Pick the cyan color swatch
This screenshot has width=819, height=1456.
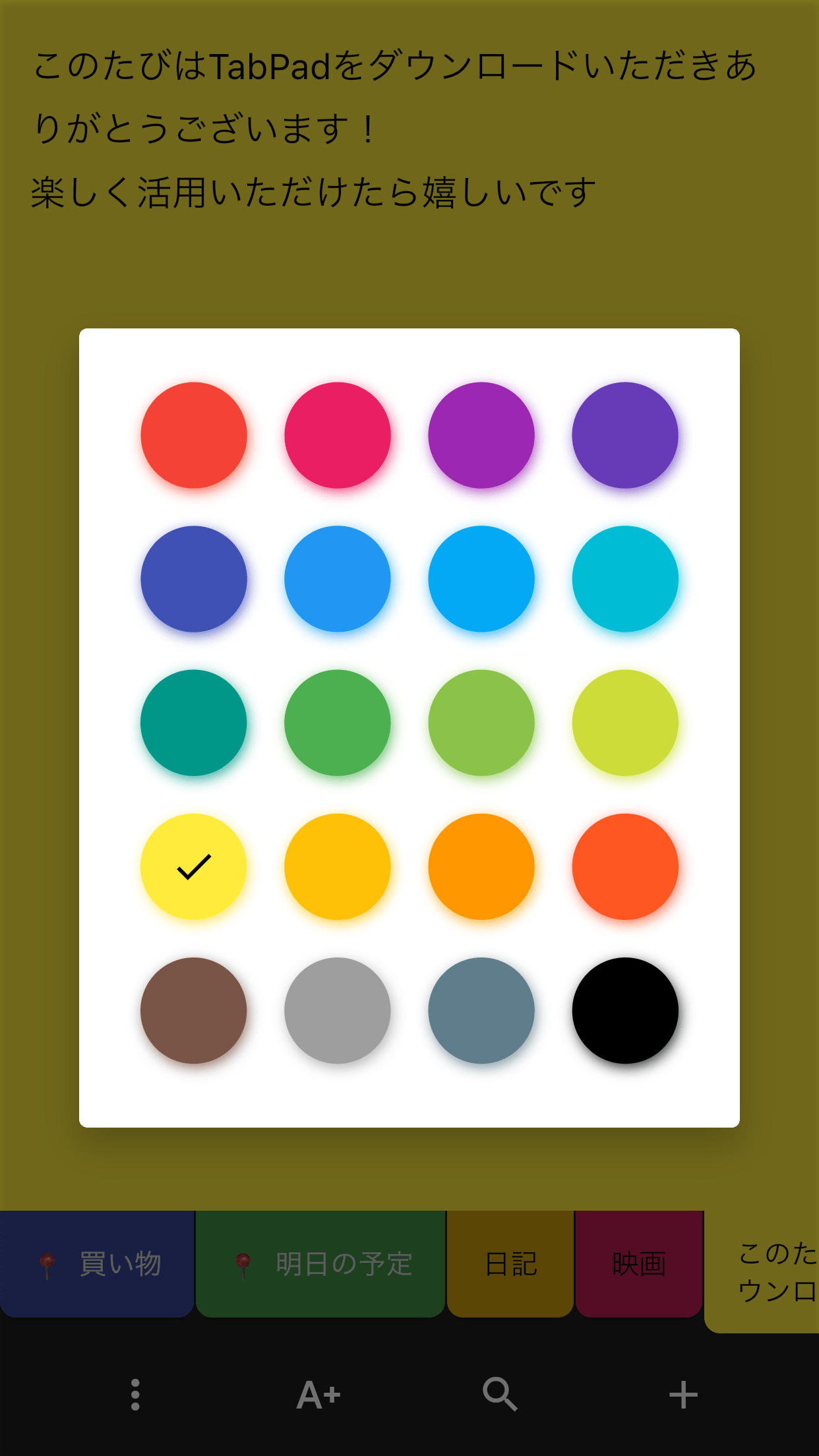click(x=624, y=579)
